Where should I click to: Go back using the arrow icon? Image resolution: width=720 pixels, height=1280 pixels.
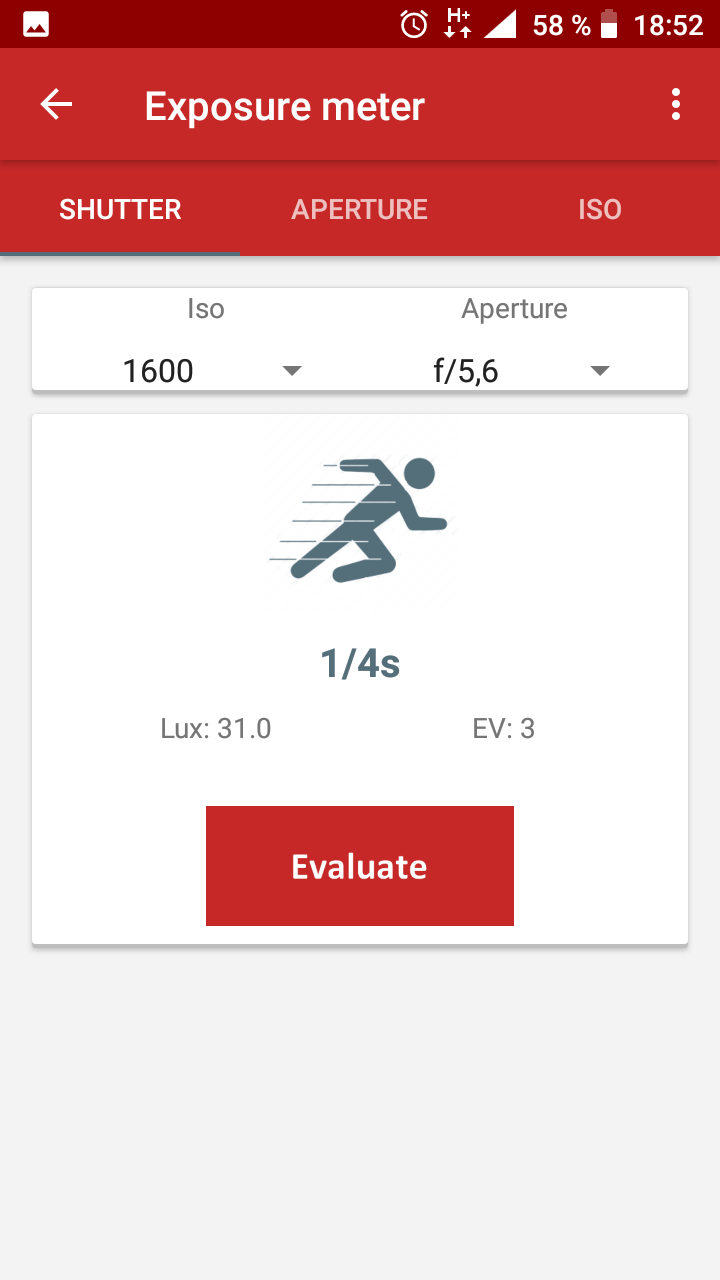pyautogui.click(x=56, y=105)
